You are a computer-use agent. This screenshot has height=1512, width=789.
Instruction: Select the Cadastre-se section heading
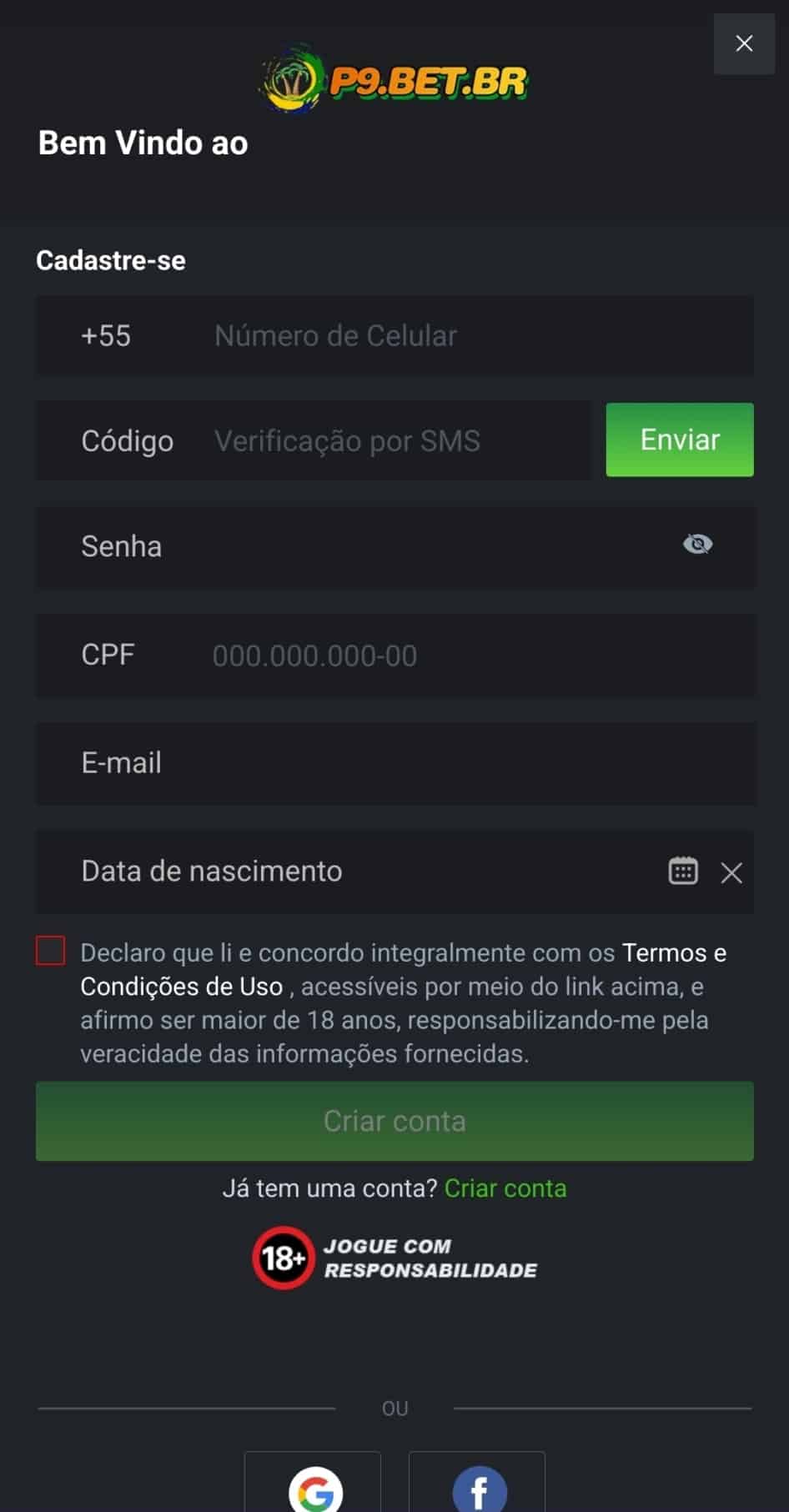111,260
